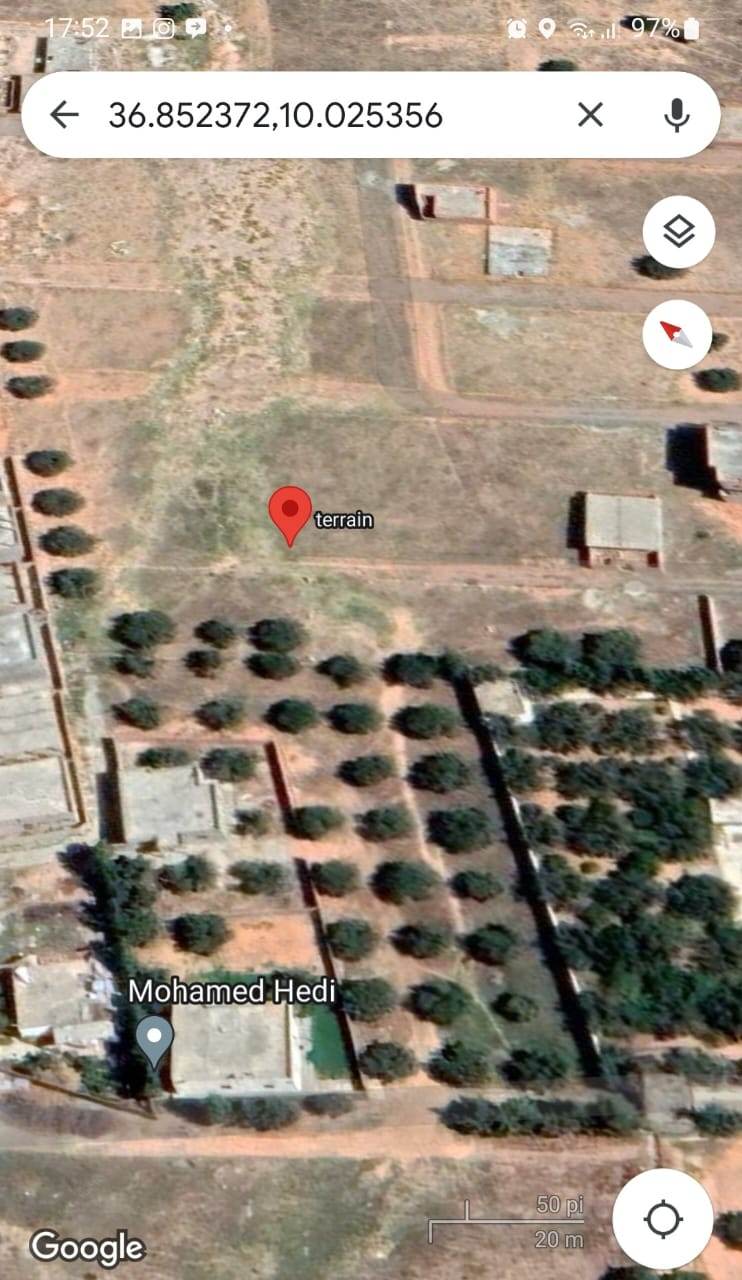The width and height of the screenshot is (742, 1280).
Task: Reset map orientation with the compass
Action: point(677,334)
